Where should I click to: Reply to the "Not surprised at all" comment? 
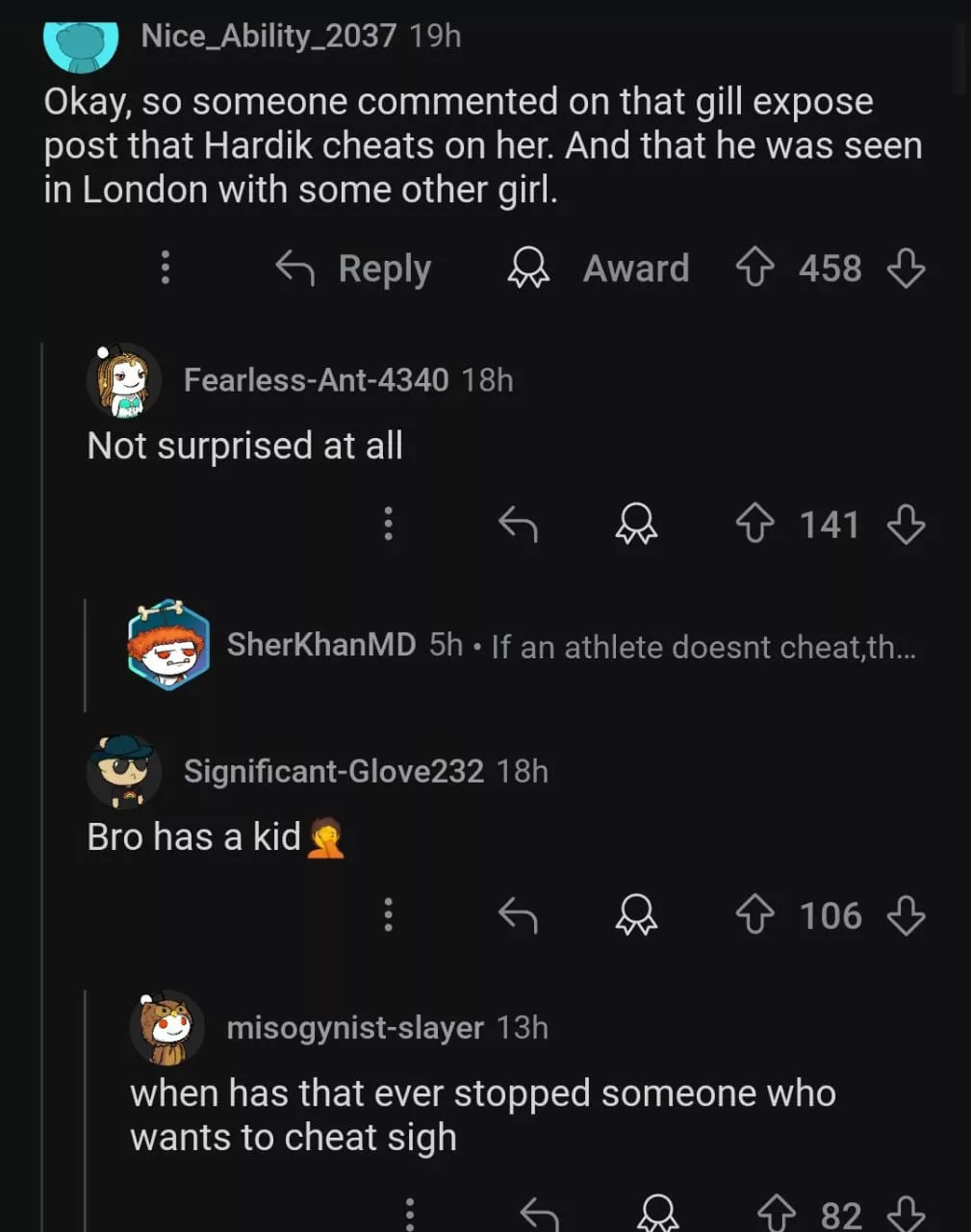(x=518, y=525)
